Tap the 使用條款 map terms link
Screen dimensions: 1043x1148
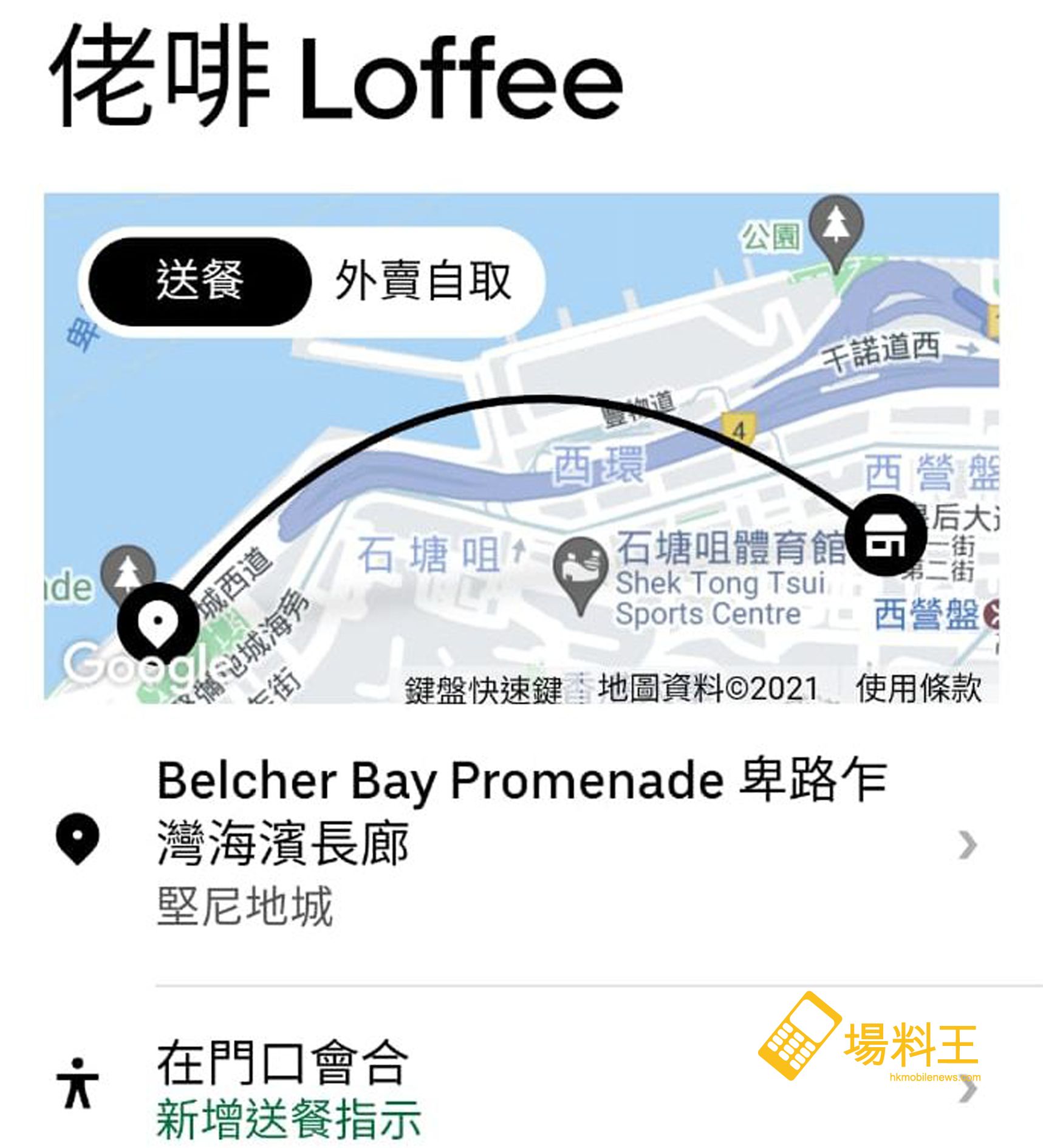[918, 688]
